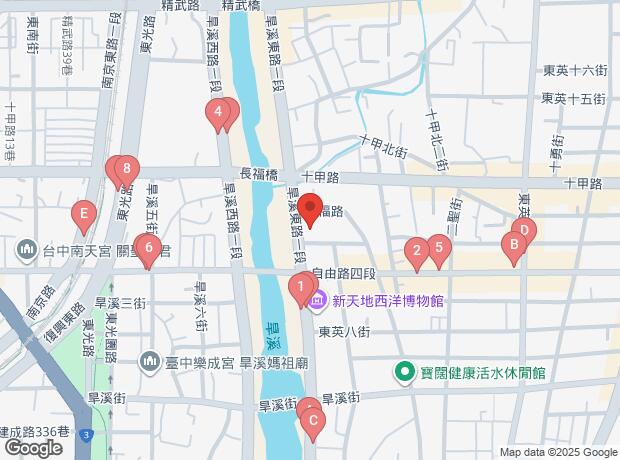Open marker C near 旱溪街
Image resolution: width=620 pixels, height=460 pixels.
[x=313, y=422]
